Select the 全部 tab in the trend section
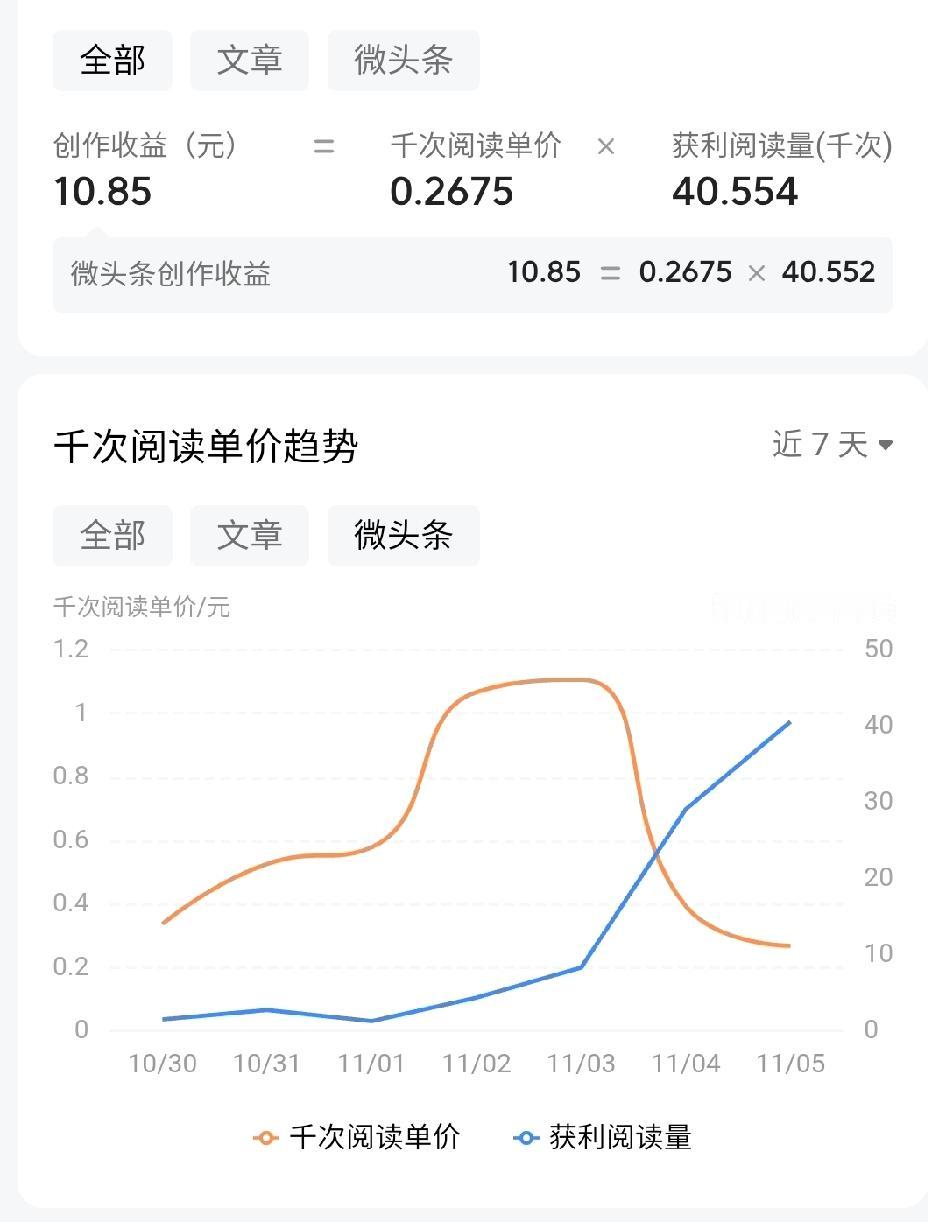 coord(112,535)
